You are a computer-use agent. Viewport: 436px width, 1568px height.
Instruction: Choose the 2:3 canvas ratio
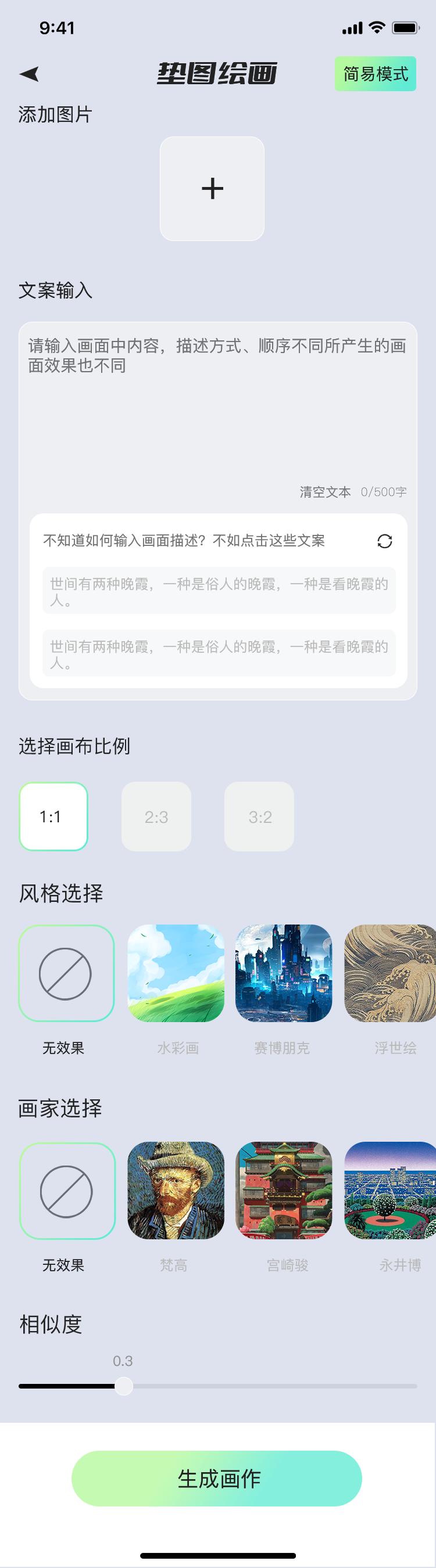click(156, 817)
